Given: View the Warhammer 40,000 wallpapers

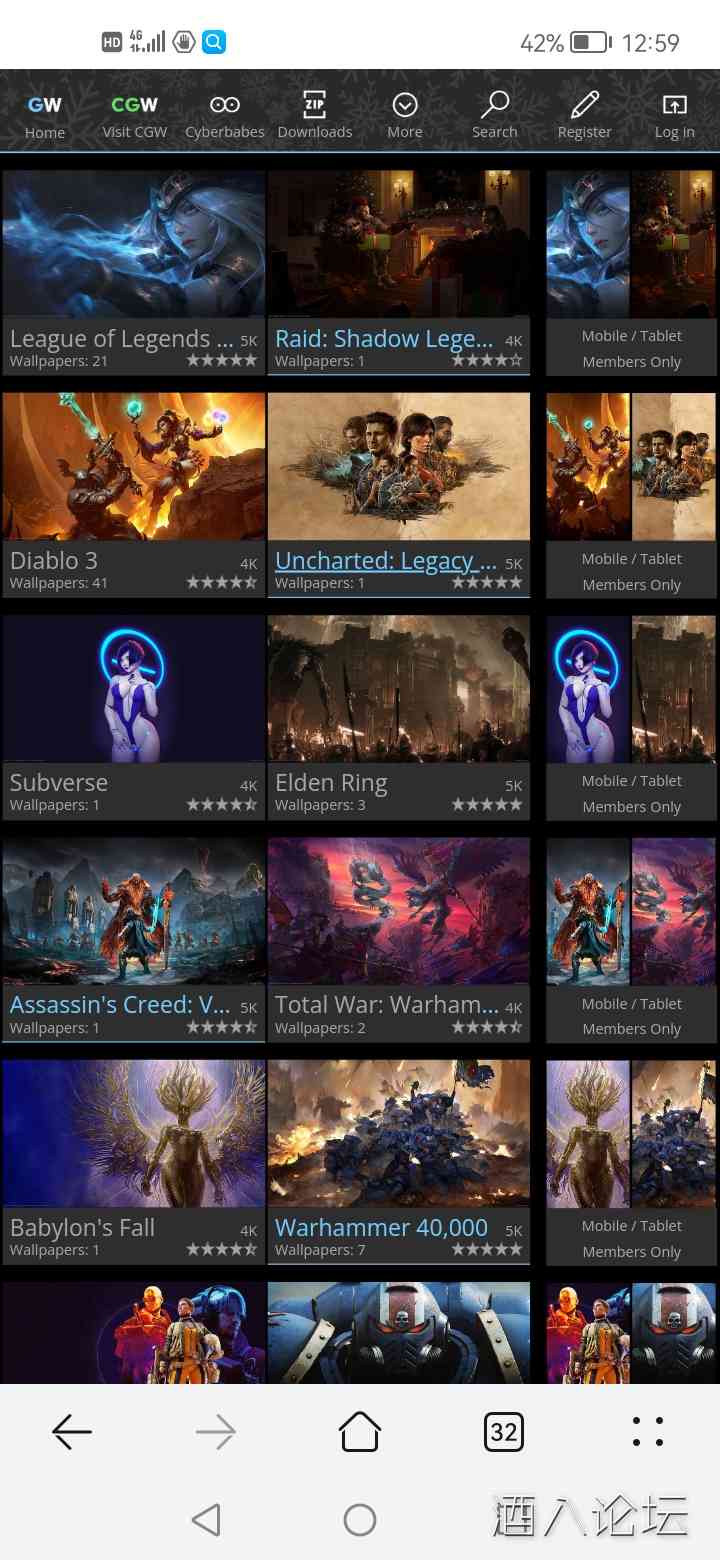Looking at the screenshot, I should 381,1228.
